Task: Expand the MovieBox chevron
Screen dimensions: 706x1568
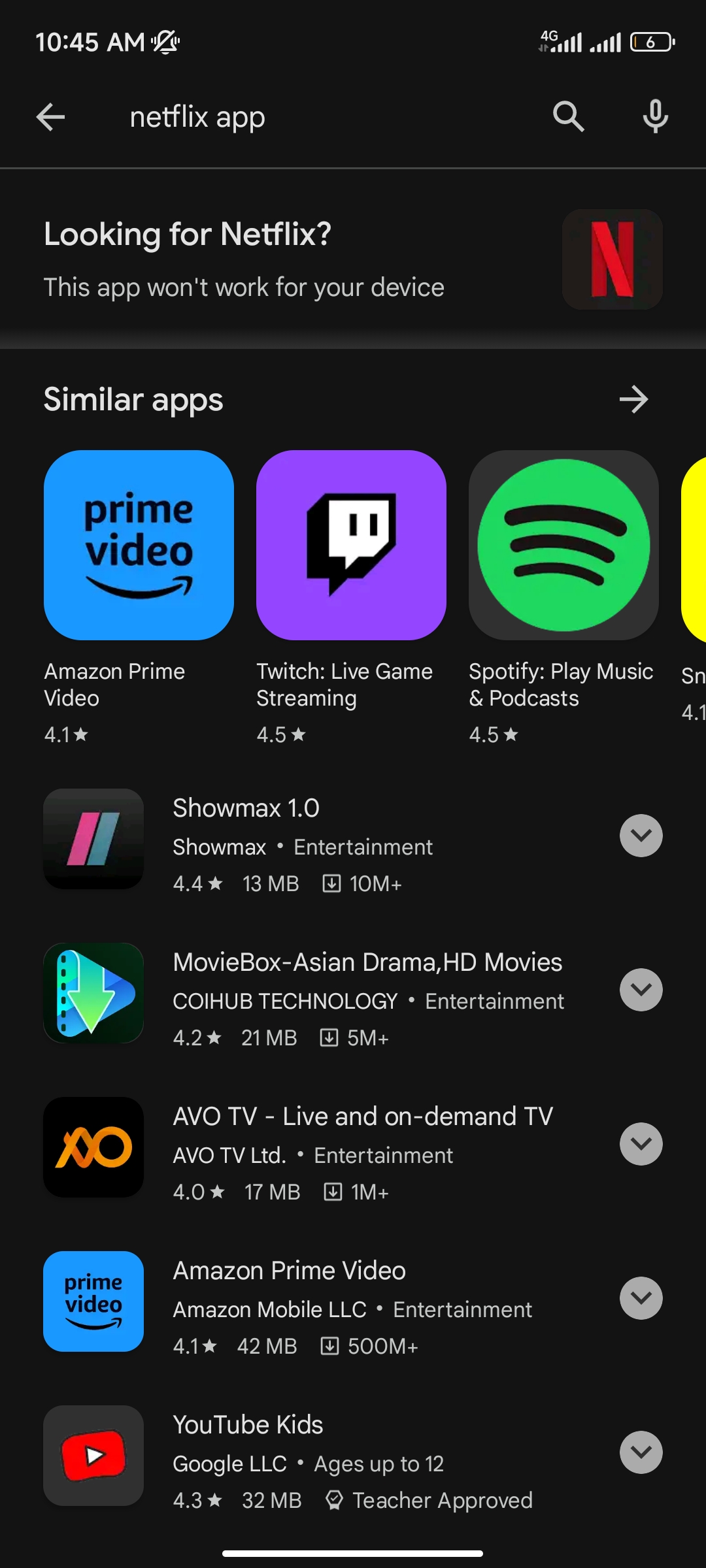Action: point(641,990)
